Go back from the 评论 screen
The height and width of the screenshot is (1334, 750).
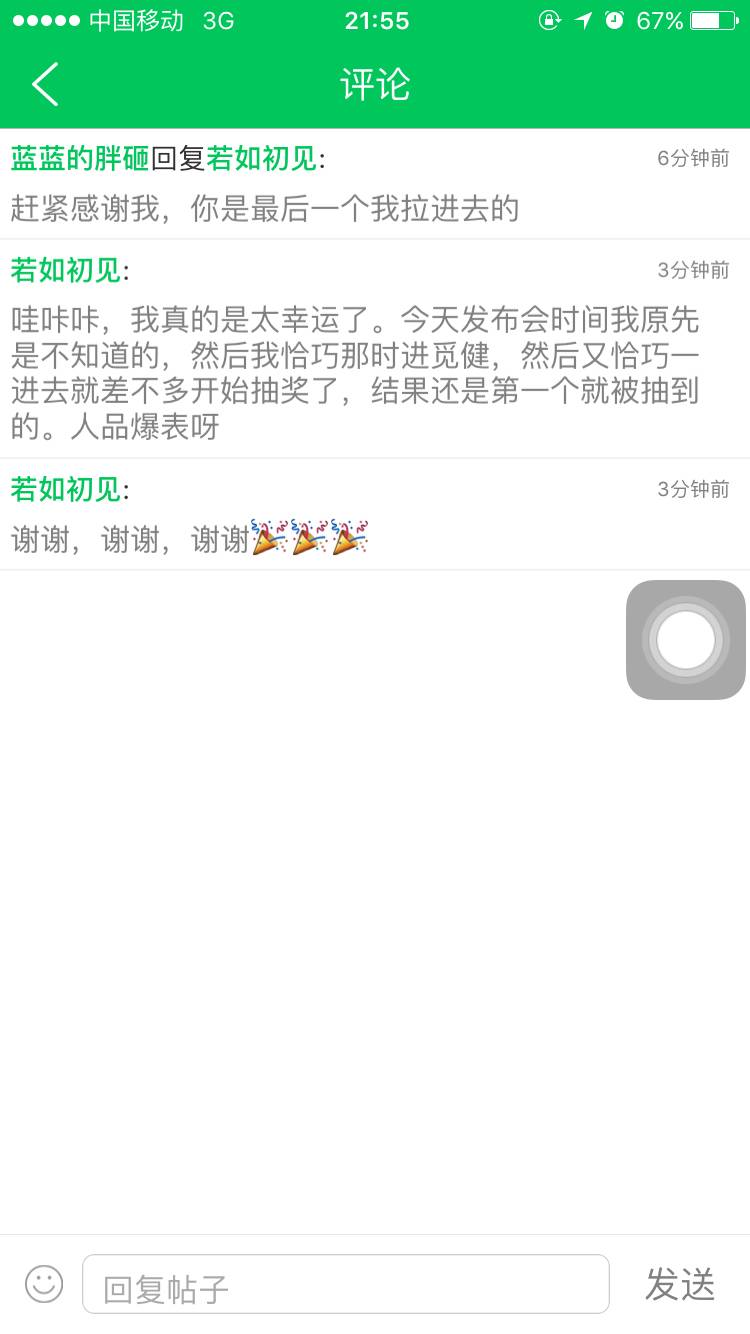pyautogui.click(x=45, y=84)
